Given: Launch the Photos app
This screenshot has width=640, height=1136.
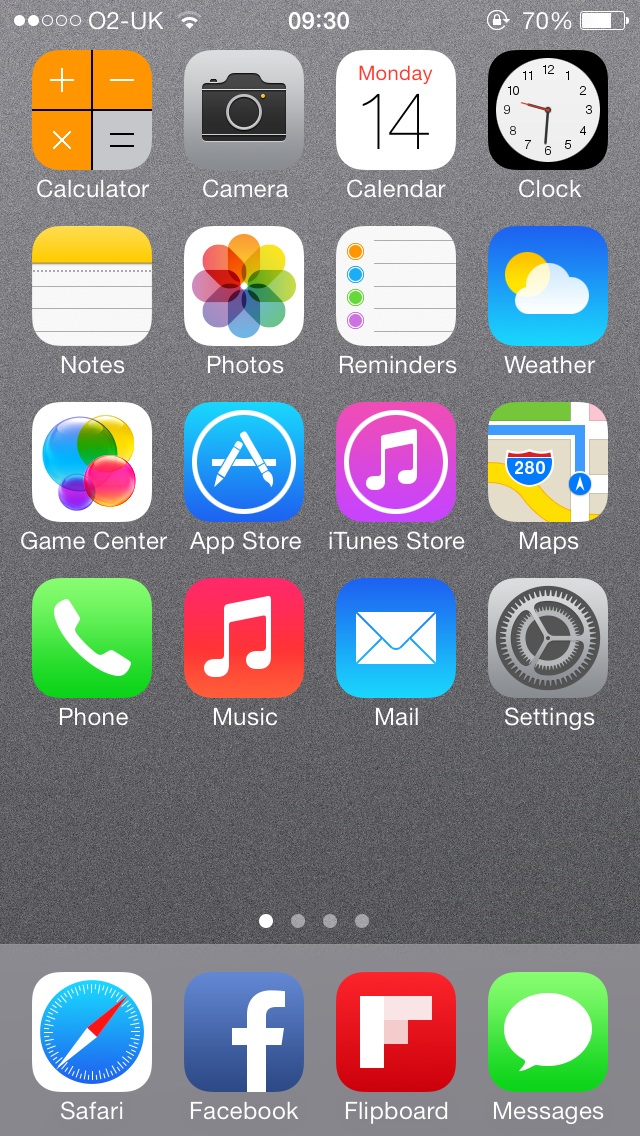Looking at the screenshot, I should coord(244,285).
